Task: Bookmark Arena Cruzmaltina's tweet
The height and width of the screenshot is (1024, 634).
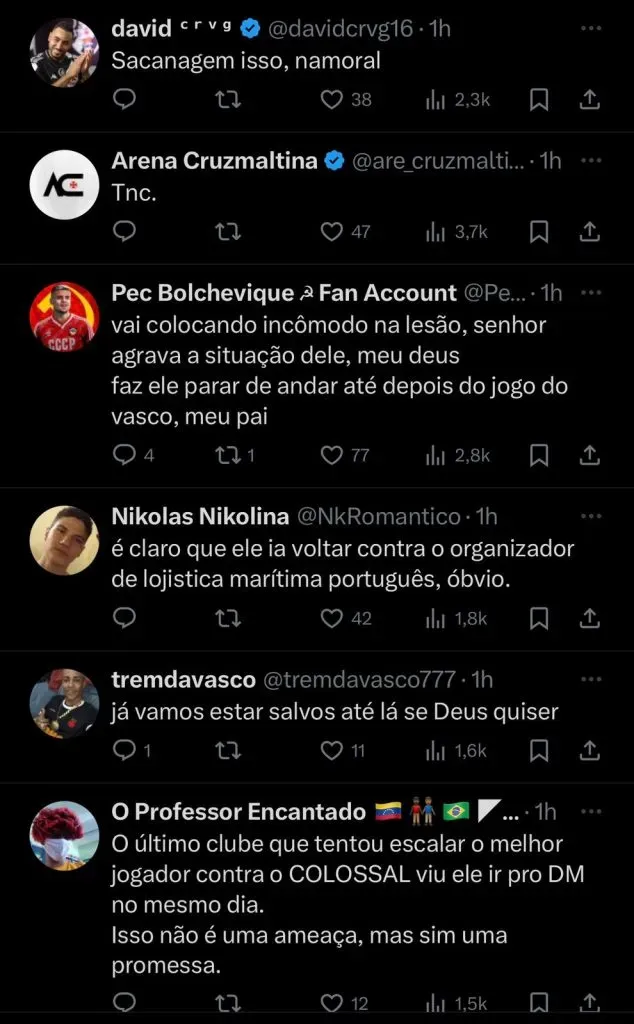Action: [539, 231]
